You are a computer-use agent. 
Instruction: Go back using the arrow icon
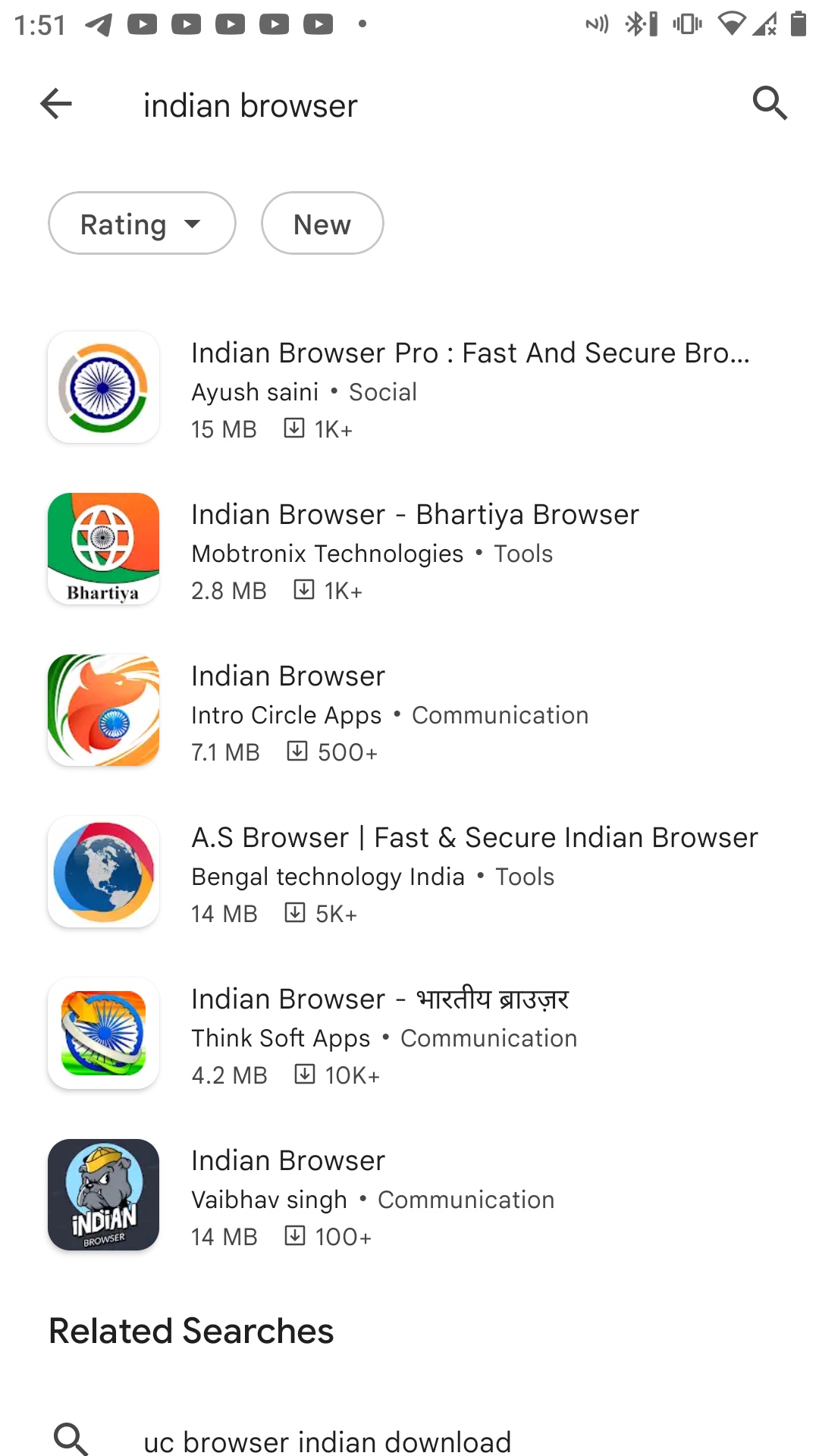pos(56,104)
